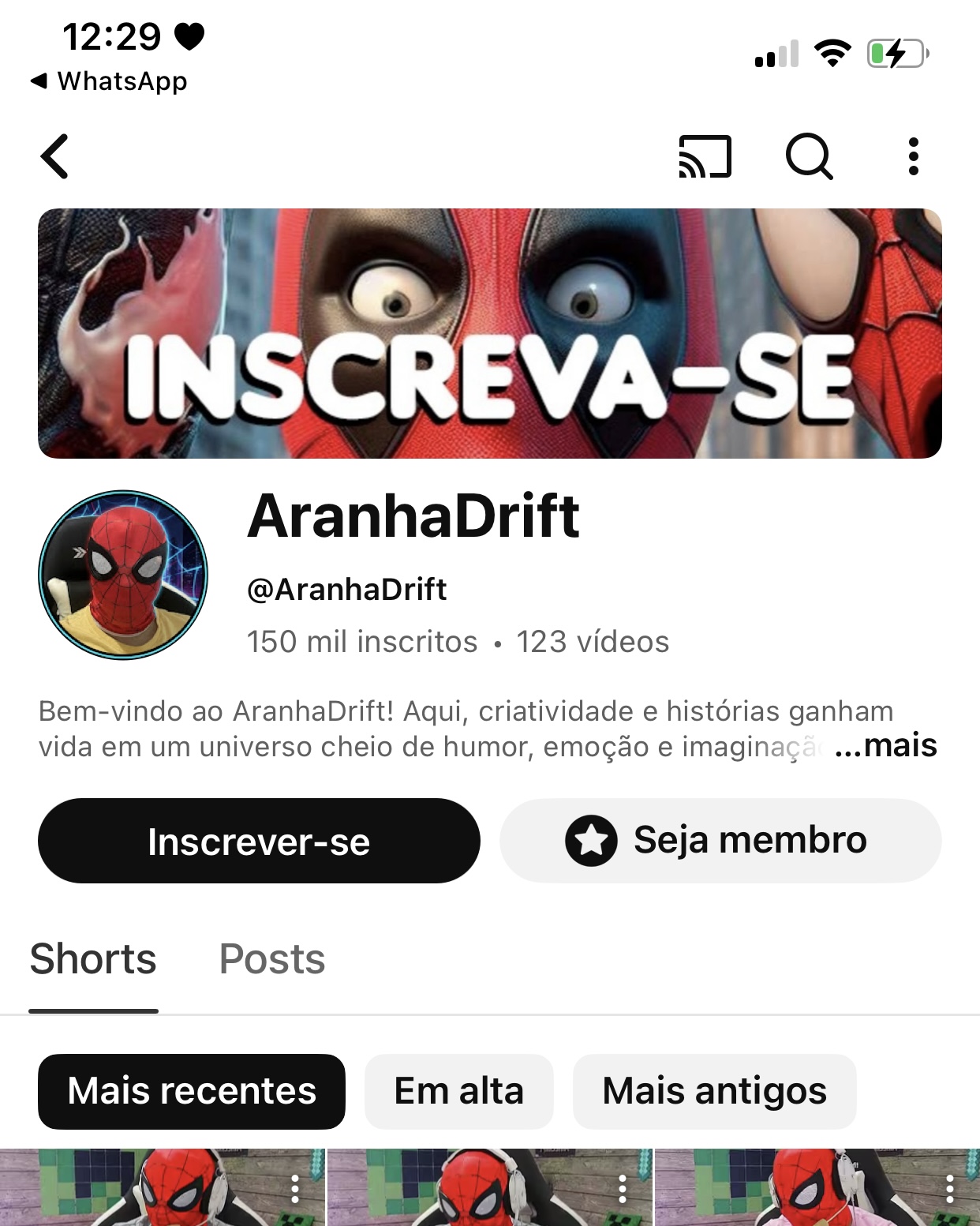Join the channel via Seja membro
Screen dimensions: 980x1226
(x=720, y=841)
